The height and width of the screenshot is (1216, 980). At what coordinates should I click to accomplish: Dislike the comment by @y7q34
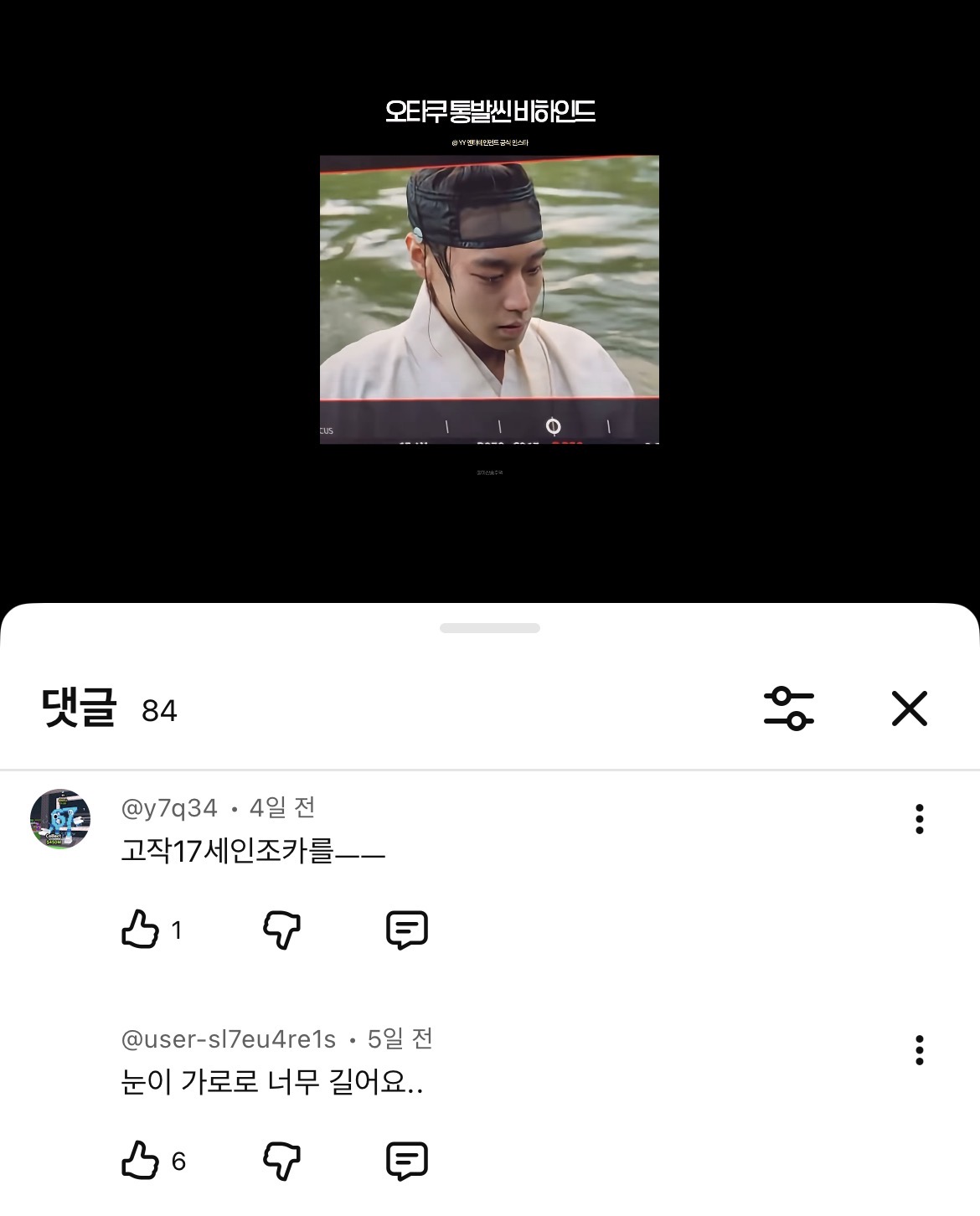click(x=281, y=930)
